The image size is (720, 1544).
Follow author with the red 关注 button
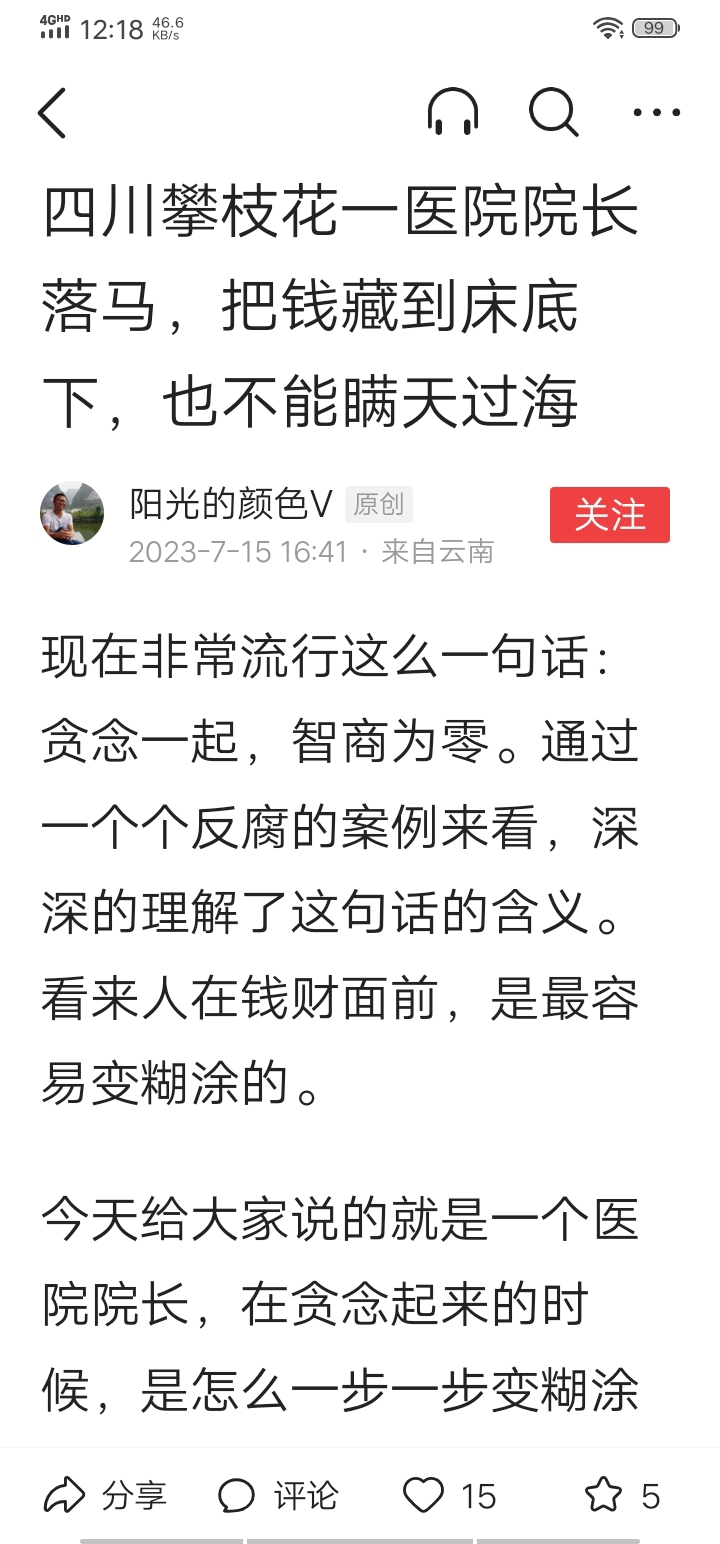click(610, 515)
